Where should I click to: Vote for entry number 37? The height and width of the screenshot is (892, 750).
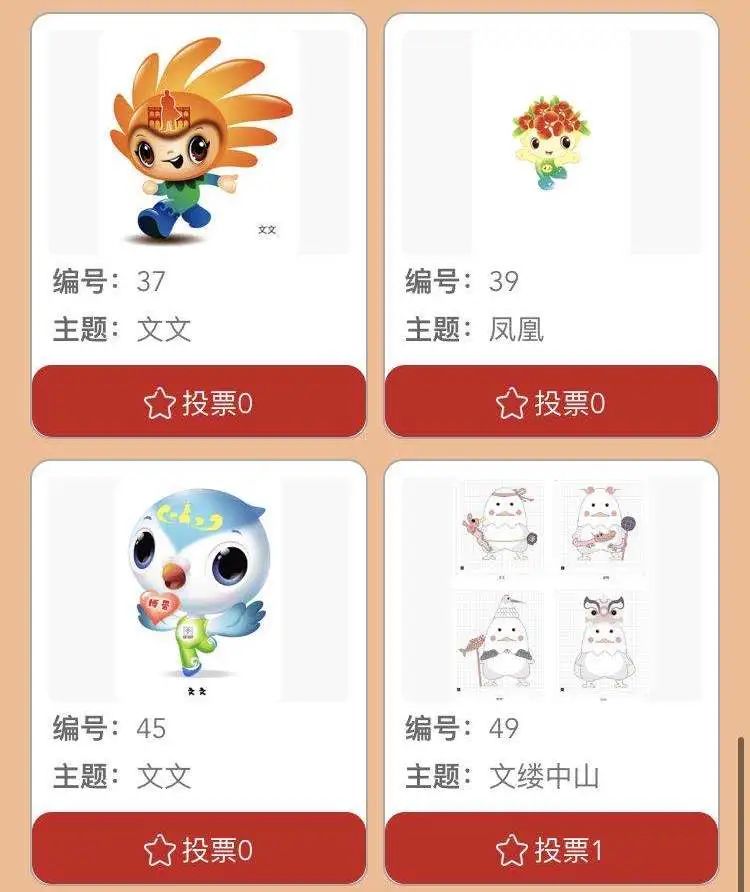tap(199, 402)
